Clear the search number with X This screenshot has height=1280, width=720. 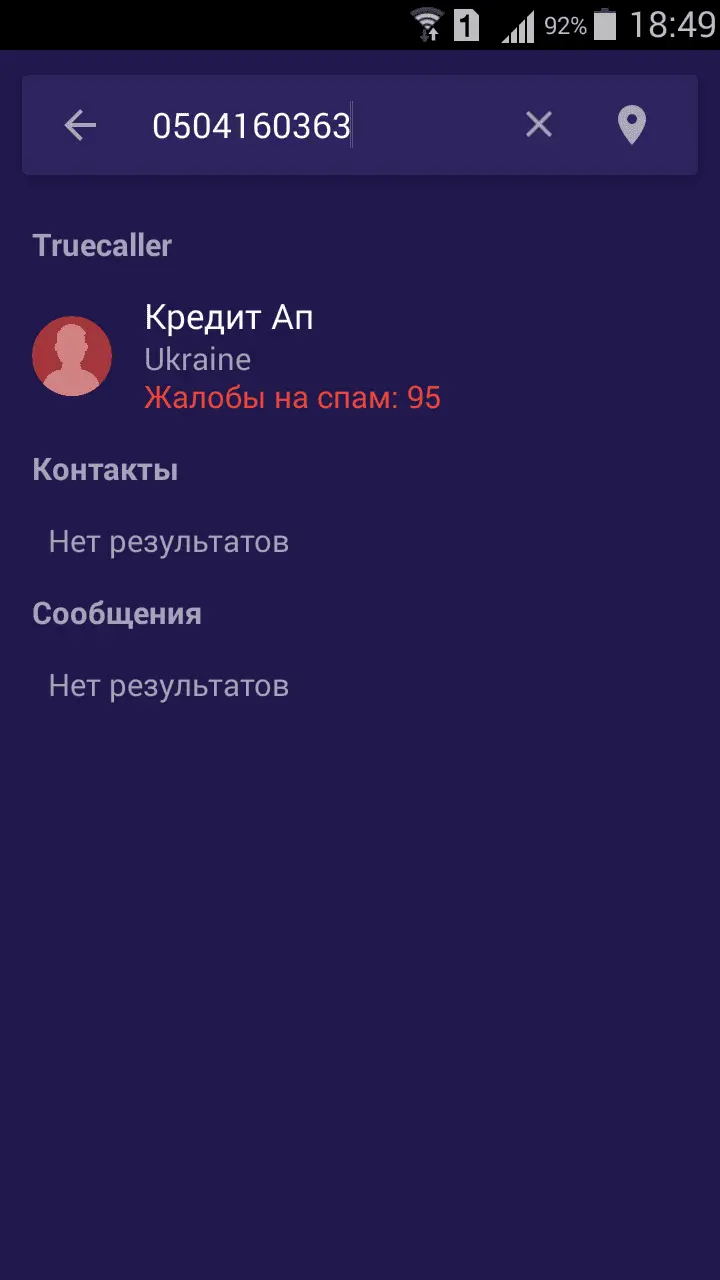point(539,125)
